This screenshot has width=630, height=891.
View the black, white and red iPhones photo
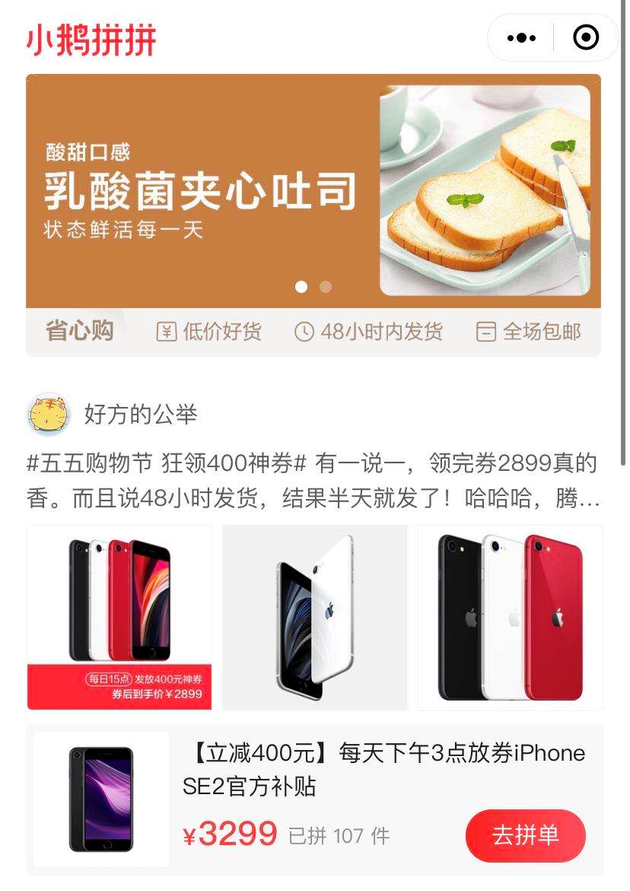[510, 617]
